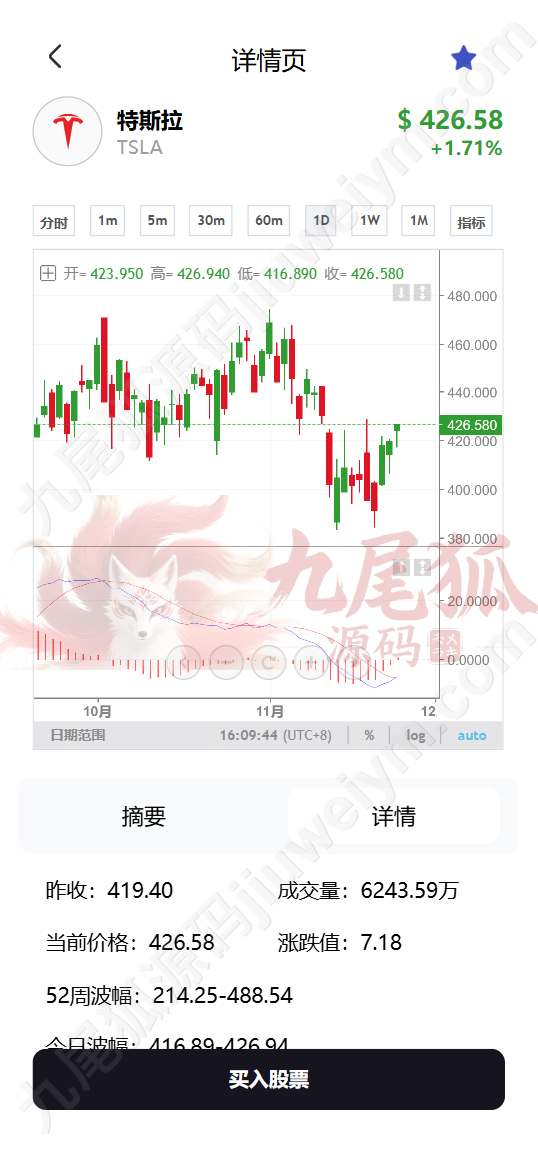
Task: Switch to the 详情 tab
Action: click(x=394, y=816)
